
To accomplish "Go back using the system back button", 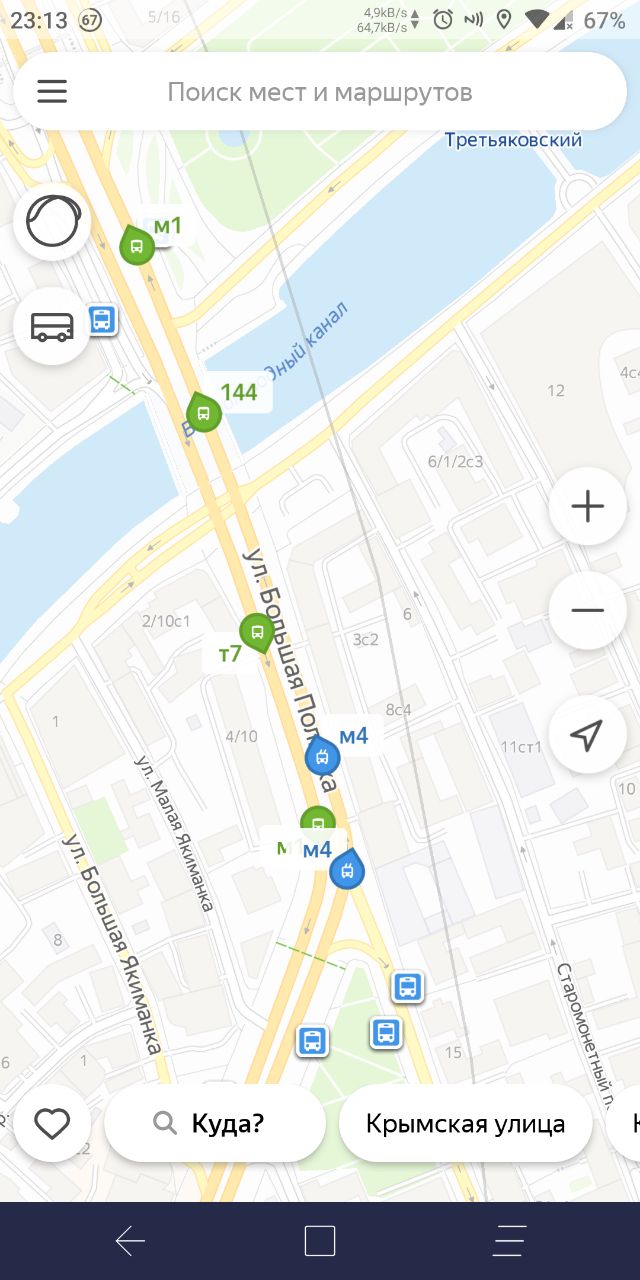I will (x=130, y=1241).
